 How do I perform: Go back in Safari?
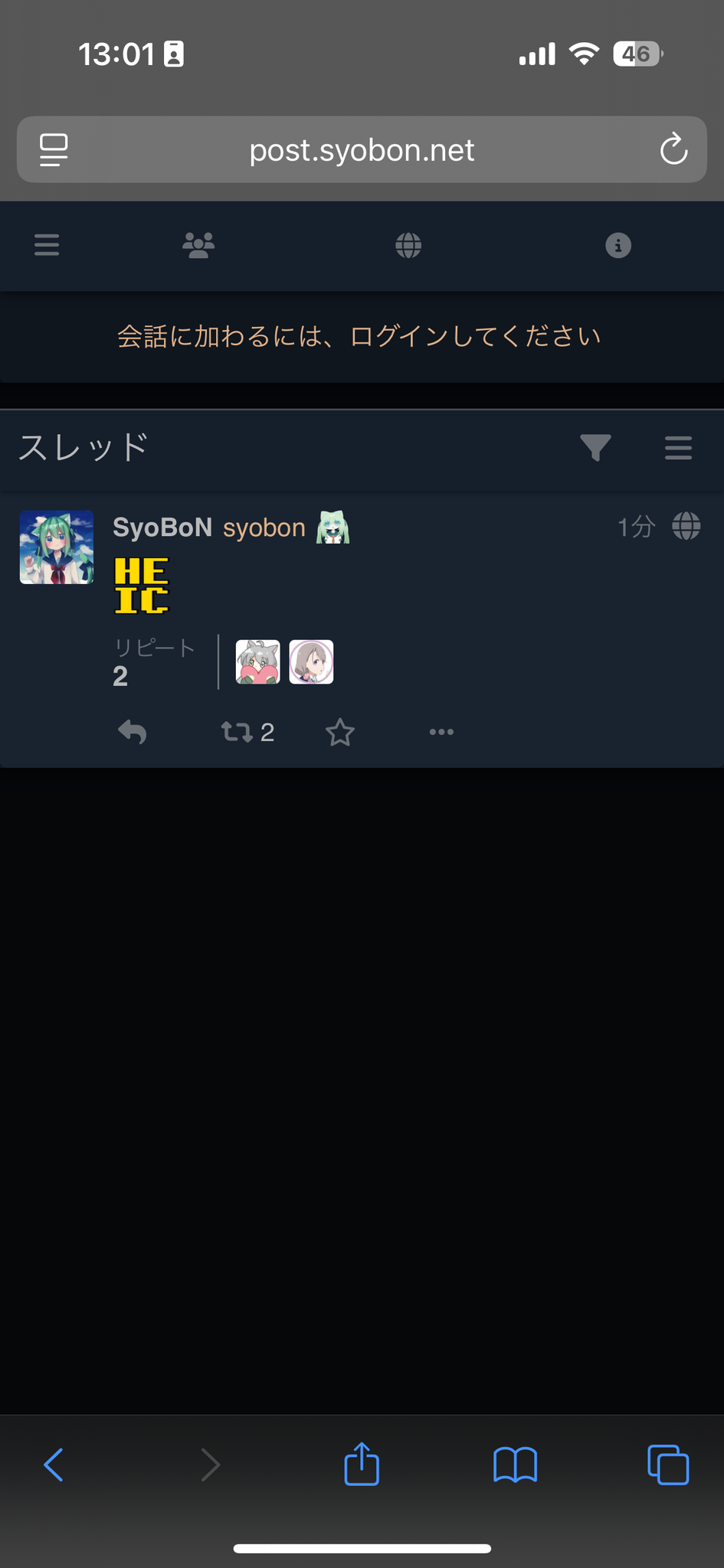(x=54, y=1465)
